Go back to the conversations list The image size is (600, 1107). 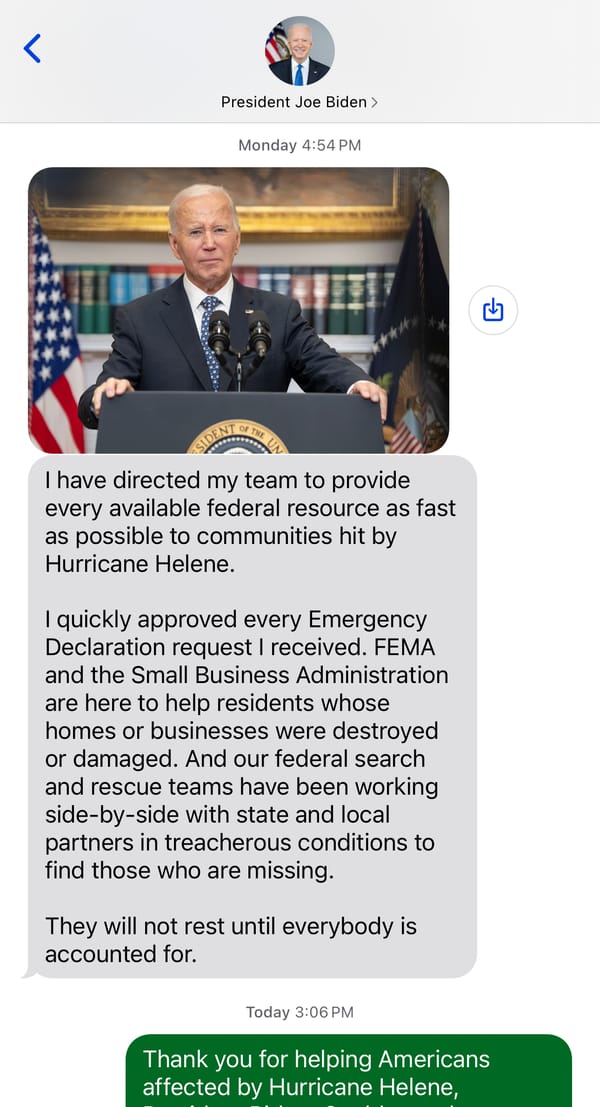tap(32, 48)
